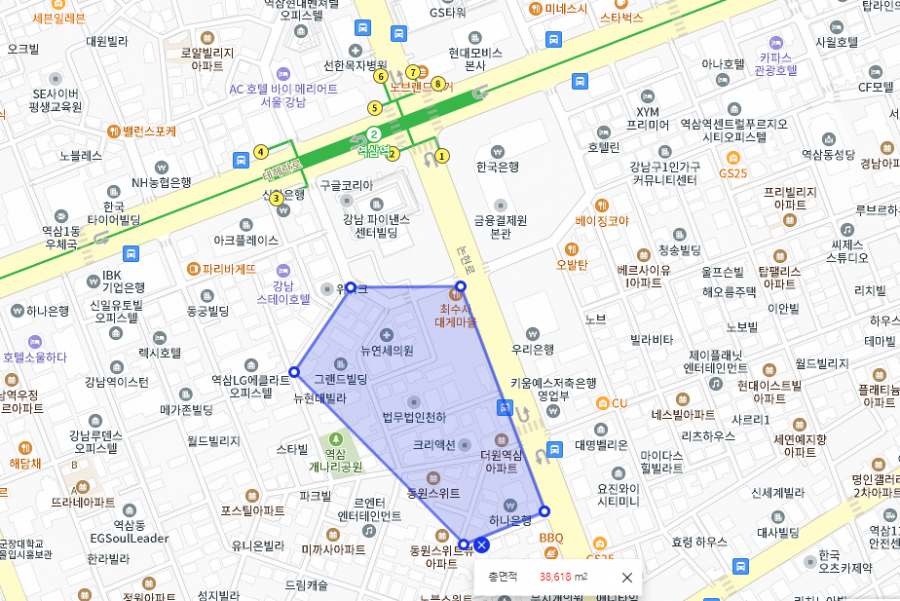Select the GS25 convenience store marker

click(x=732, y=157)
